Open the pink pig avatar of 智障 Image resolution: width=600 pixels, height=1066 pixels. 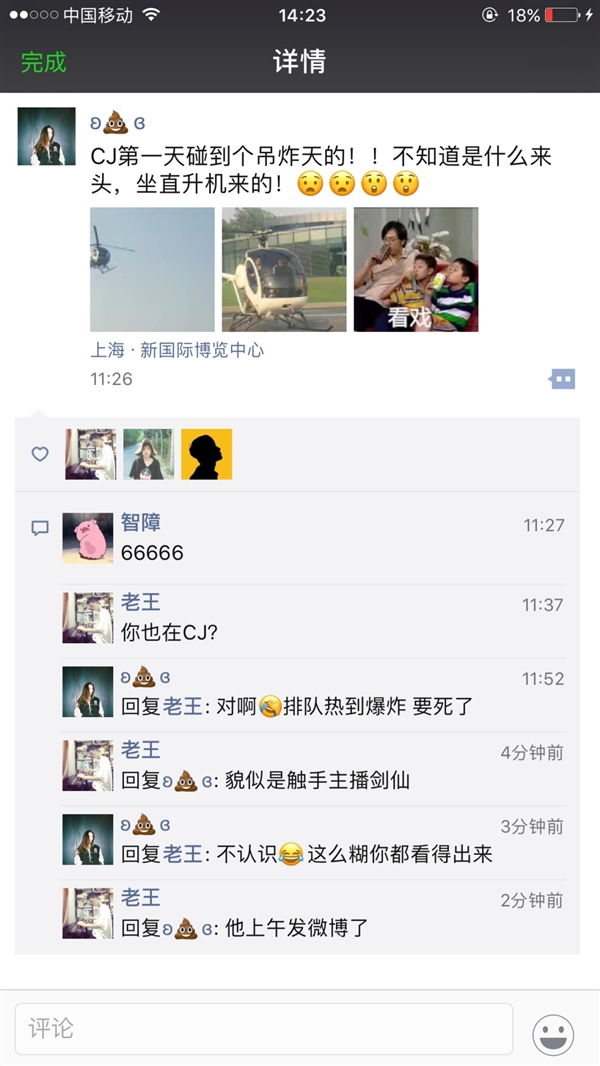pos(88,538)
